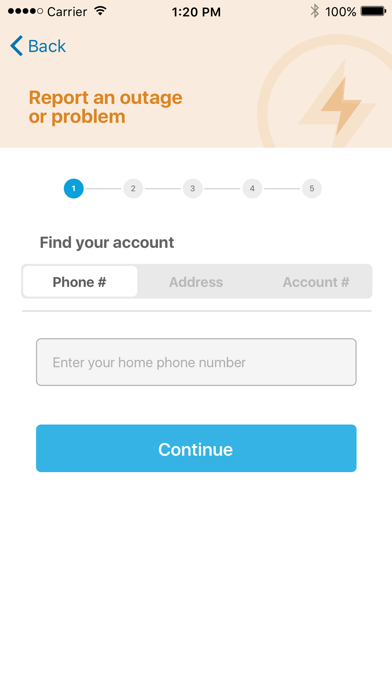Go back using the Back button

[x=38, y=46]
